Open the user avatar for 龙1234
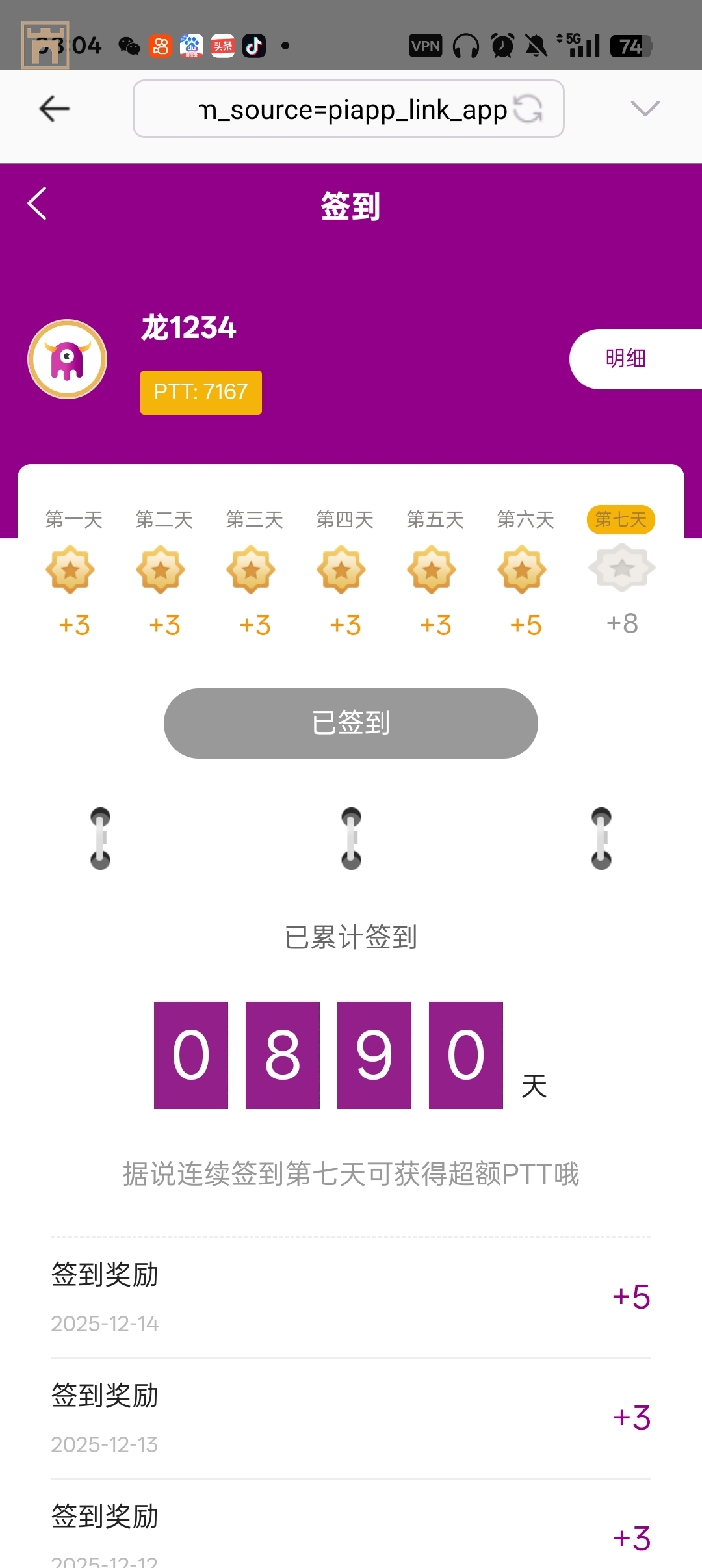Screen dimensions: 702x1568 pos(68,359)
